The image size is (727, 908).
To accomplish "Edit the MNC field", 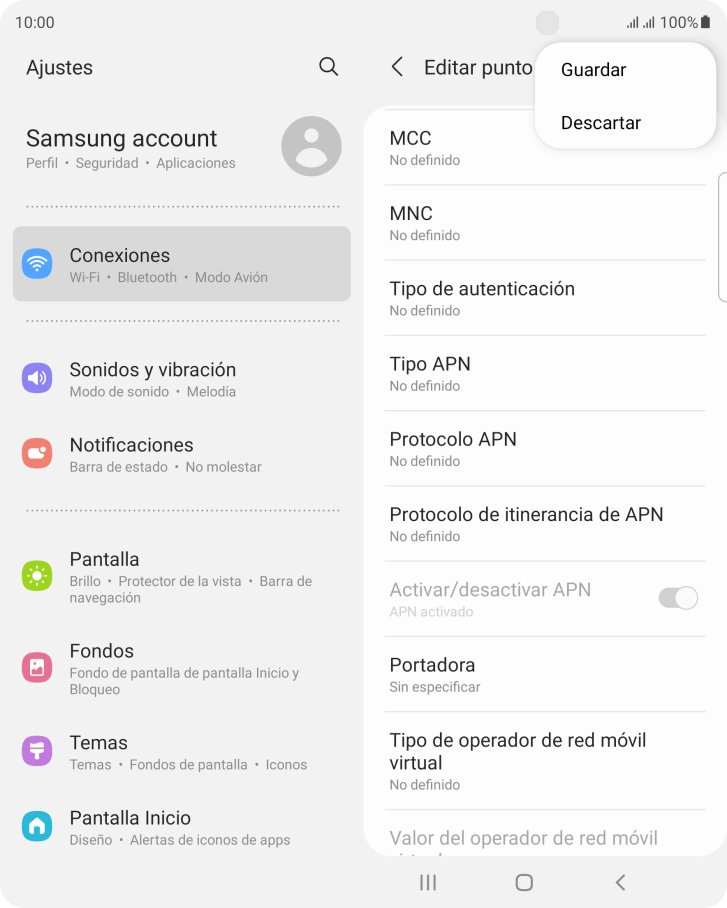I will coord(545,223).
